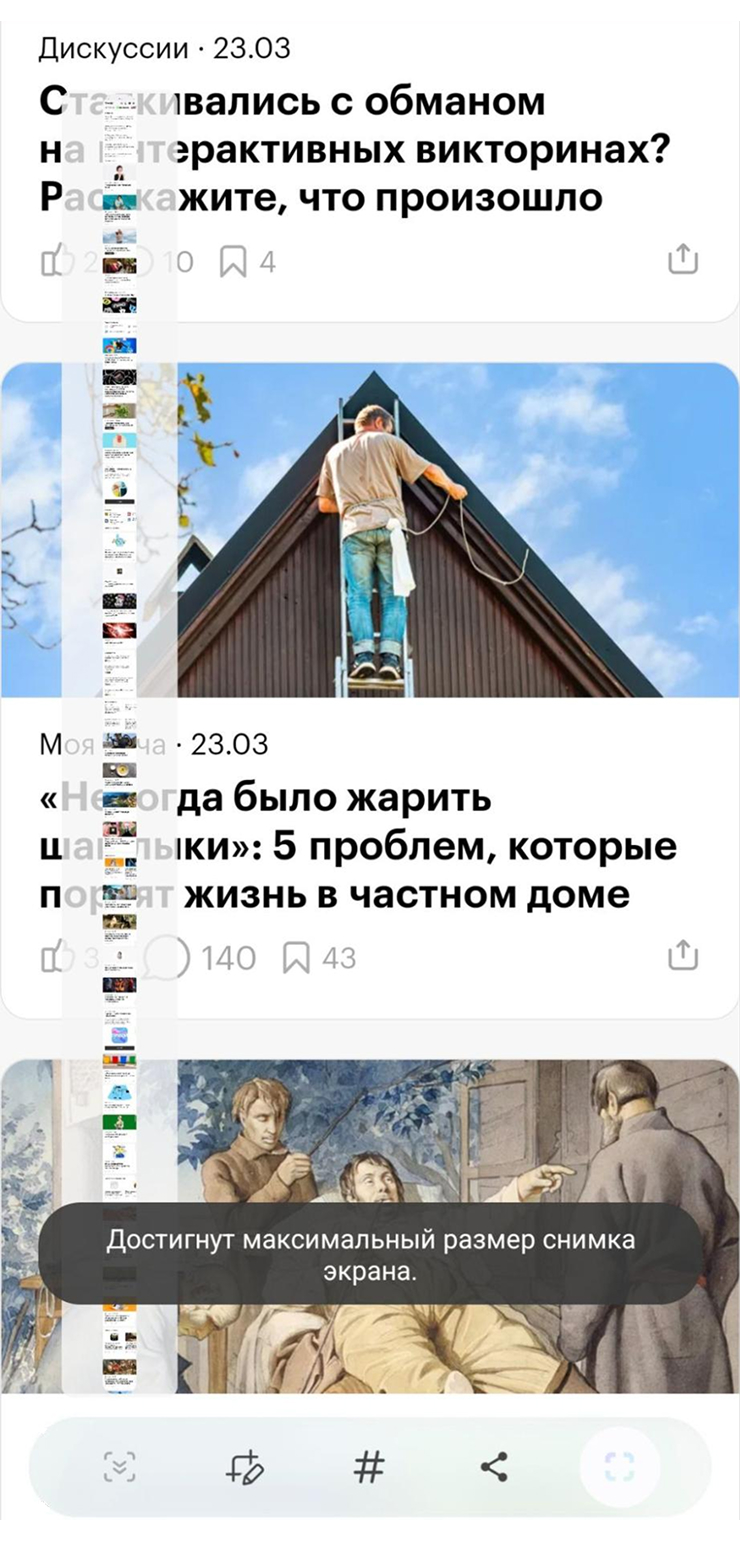Open the crop and draw editor
This screenshot has height=1566, width=740.
click(x=244, y=1467)
